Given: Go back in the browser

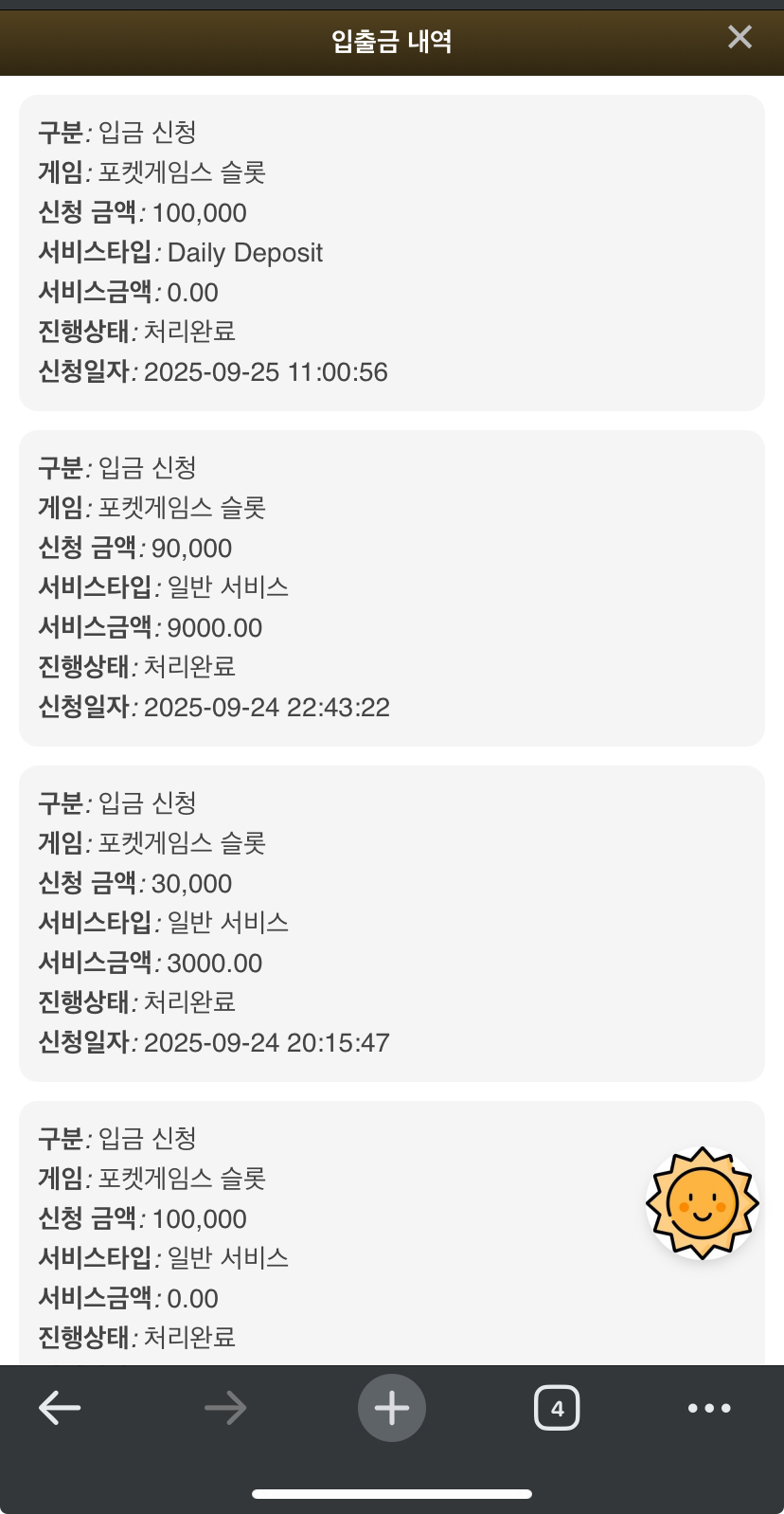Looking at the screenshot, I should [x=60, y=1408].
